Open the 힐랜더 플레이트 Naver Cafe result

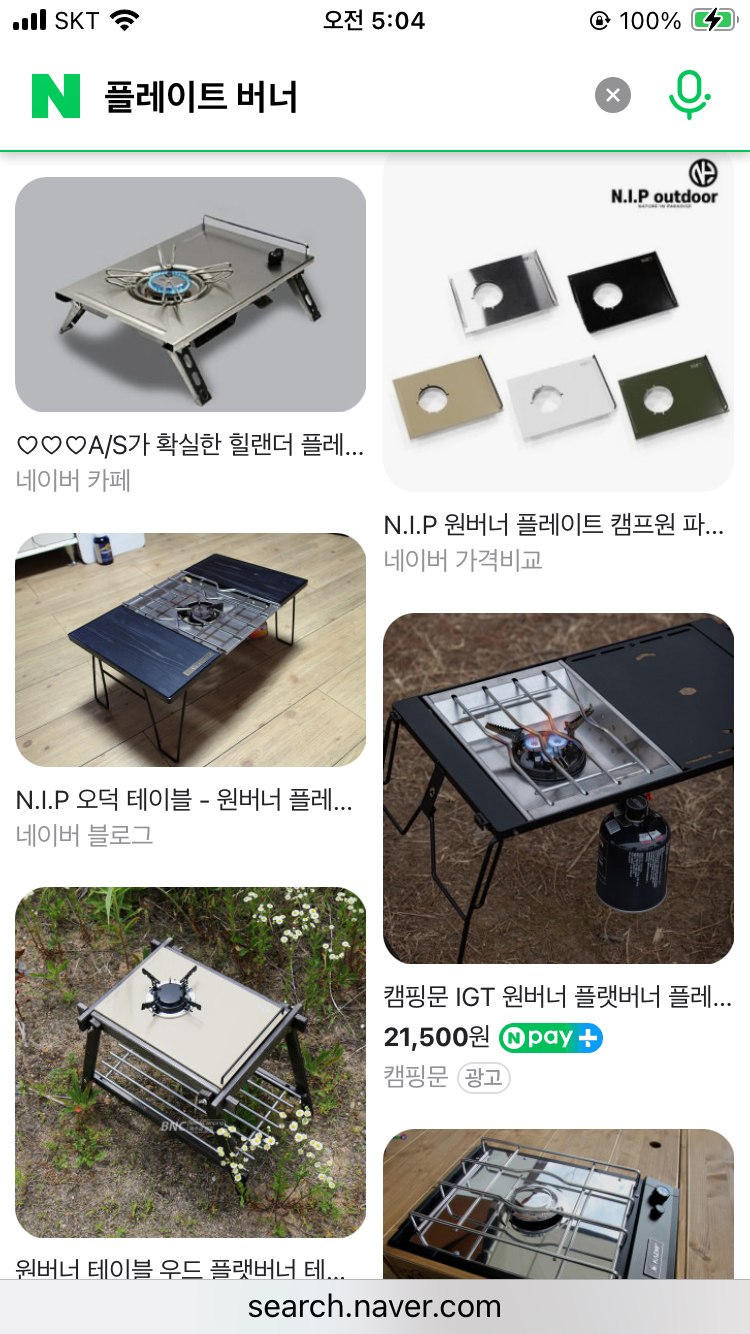tap(190, 294)
